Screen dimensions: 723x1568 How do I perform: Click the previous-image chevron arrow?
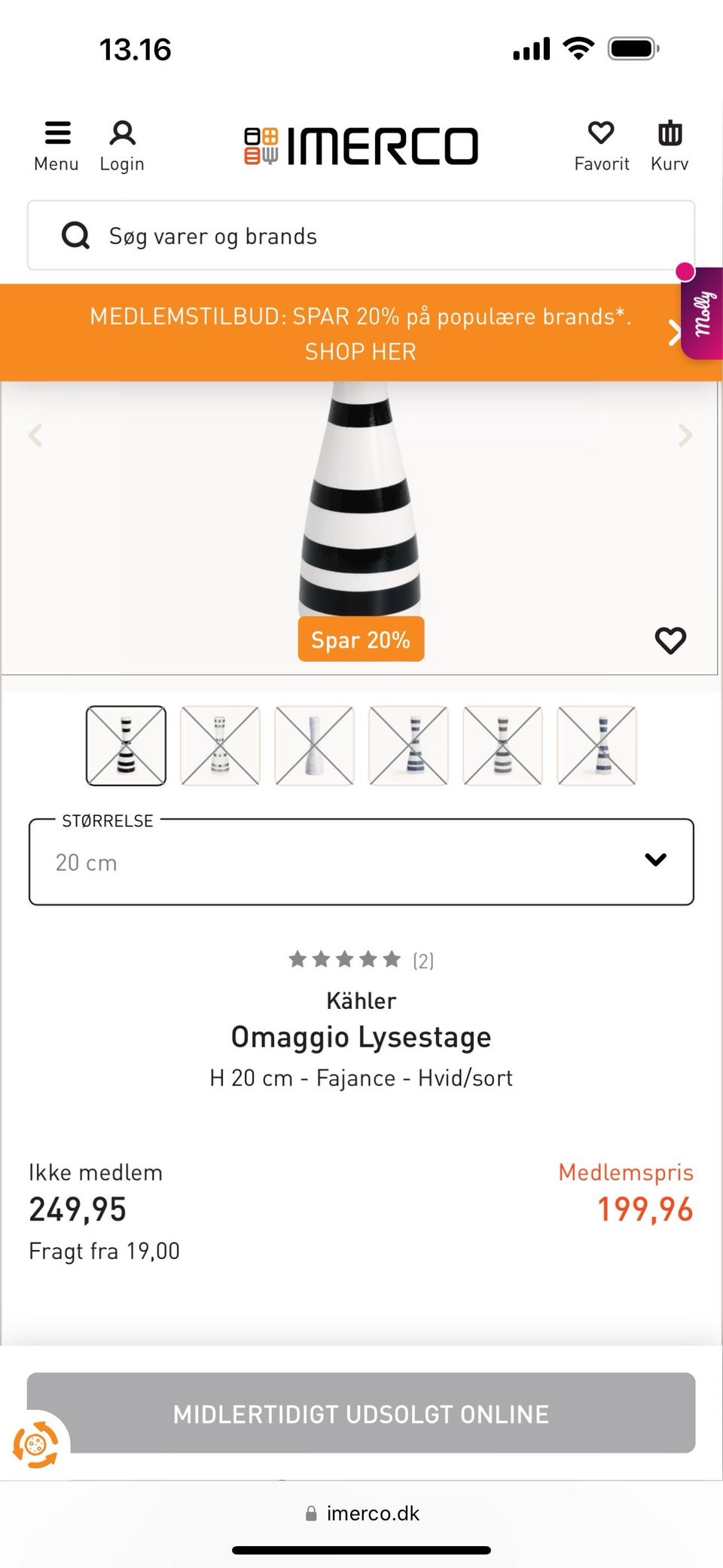click(35, 436)
